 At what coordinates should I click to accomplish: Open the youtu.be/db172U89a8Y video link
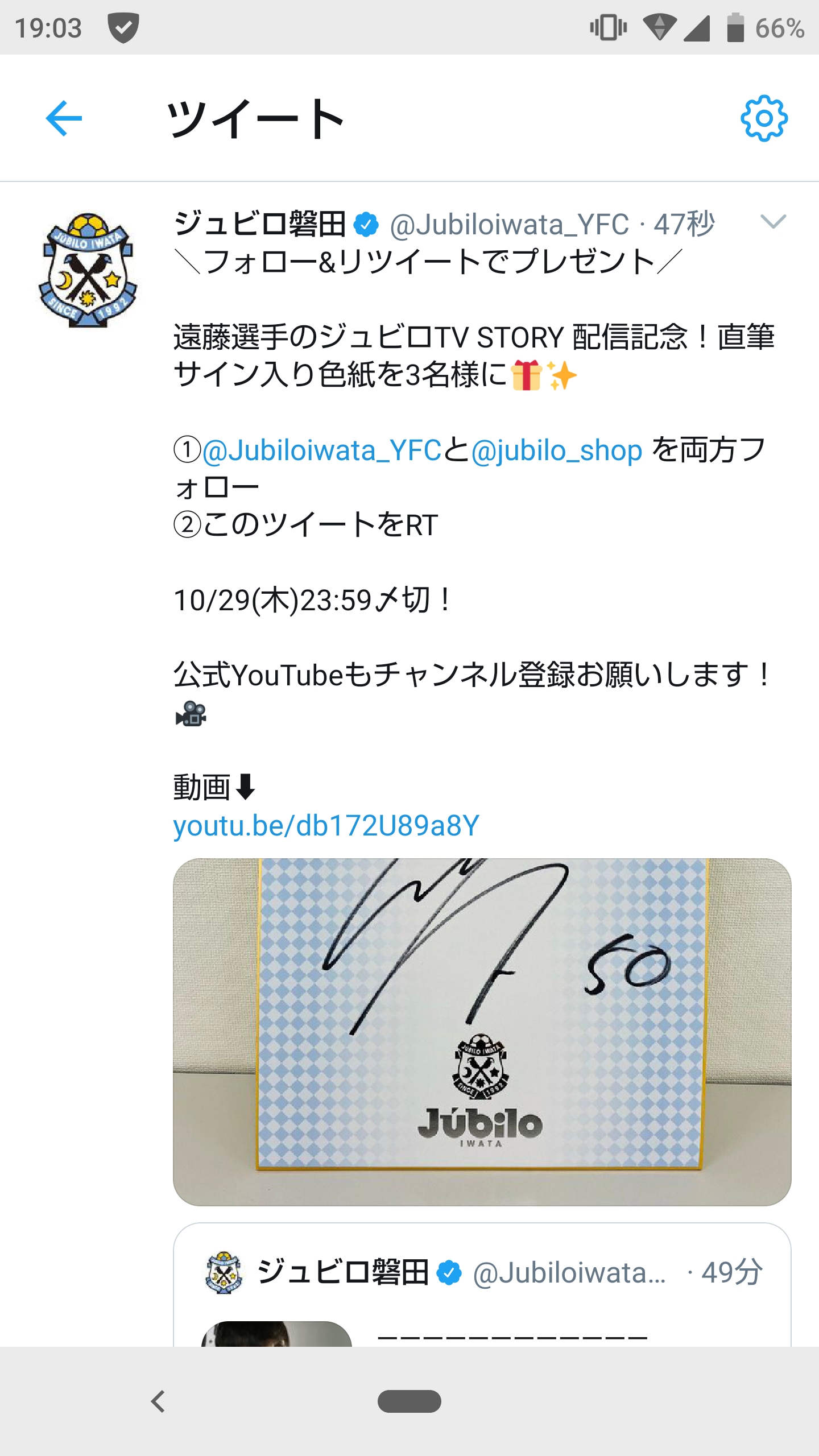326,826
